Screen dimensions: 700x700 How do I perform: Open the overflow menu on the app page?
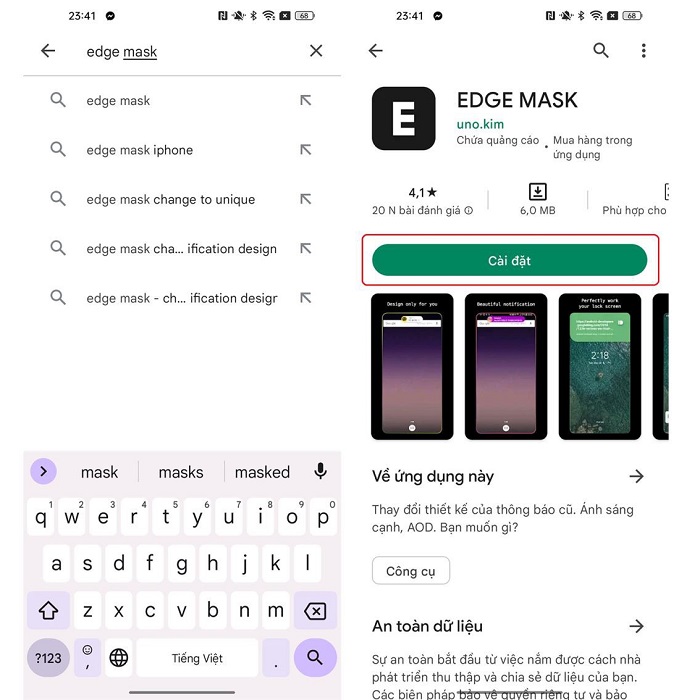tap(644, 51)
